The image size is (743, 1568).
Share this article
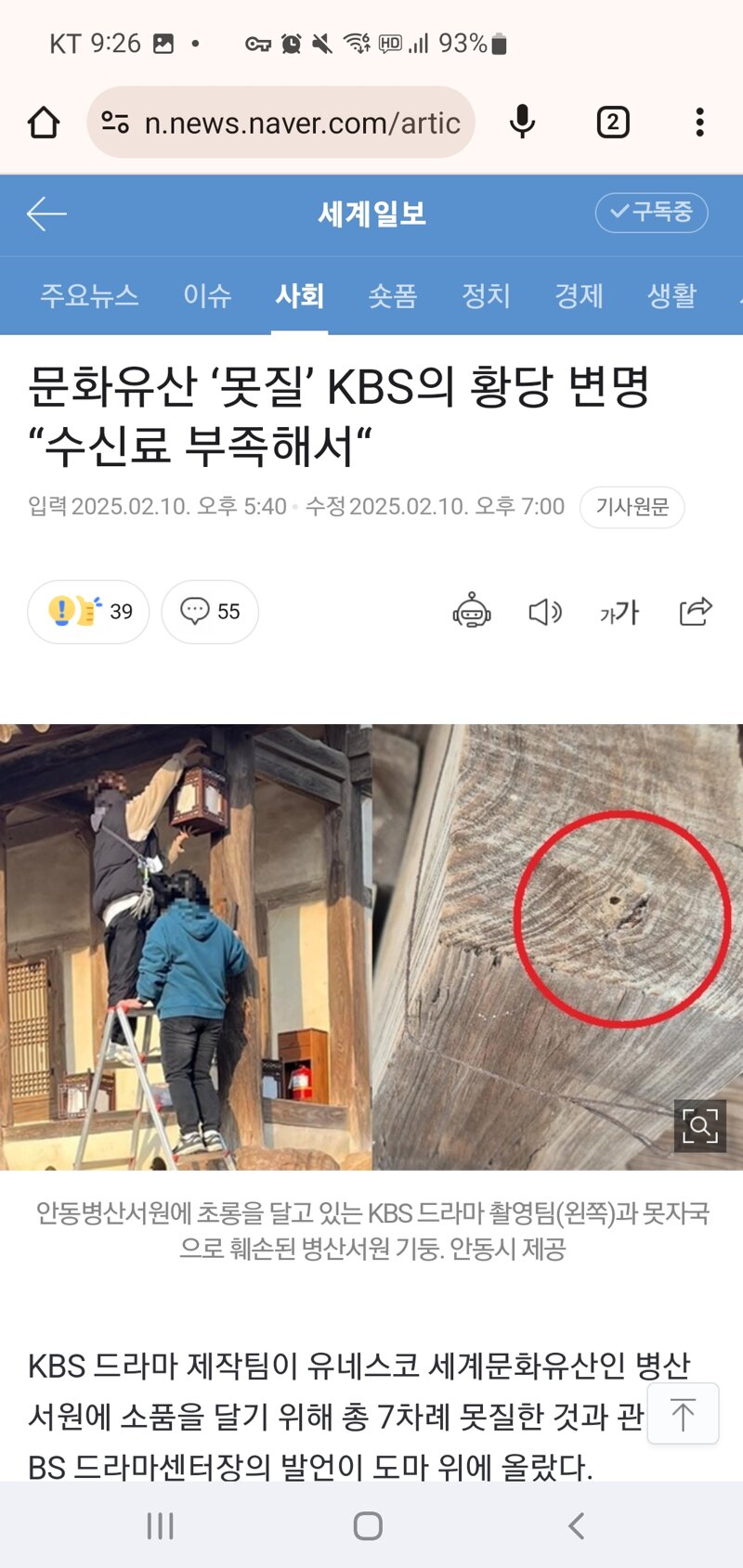click(x=696, y=612)
